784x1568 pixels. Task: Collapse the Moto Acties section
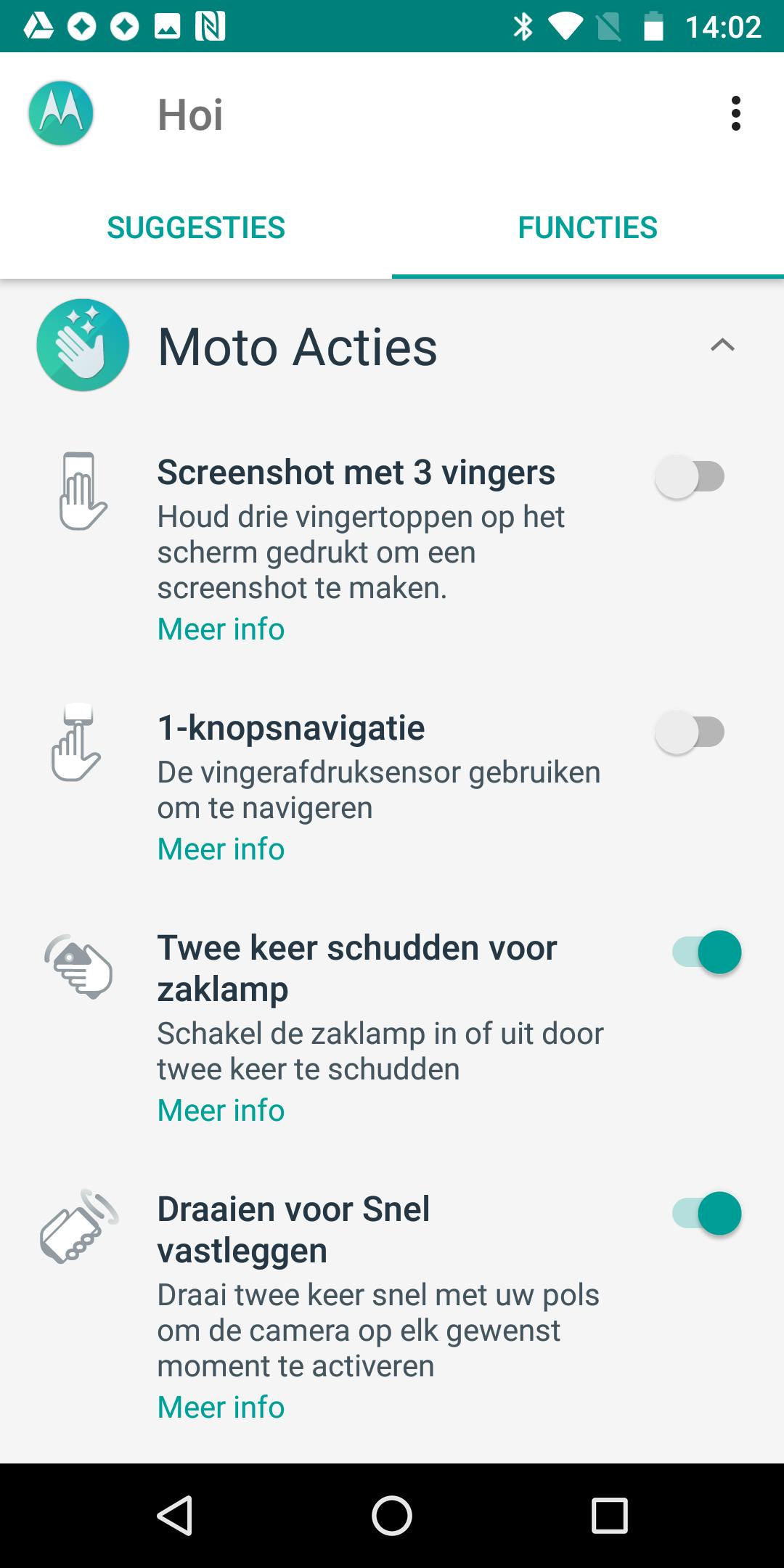coord(722,346)
